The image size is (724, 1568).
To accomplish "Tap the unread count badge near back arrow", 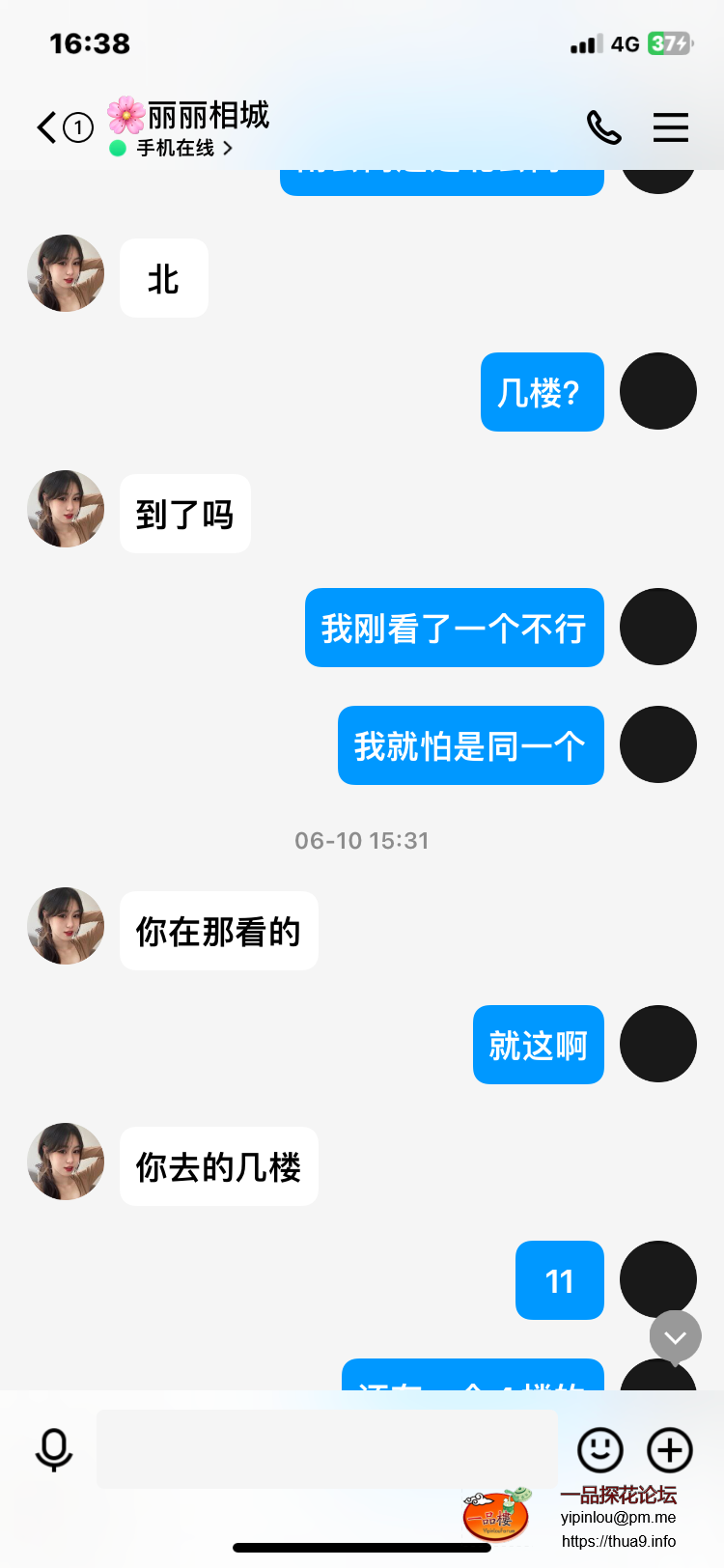I will tap(74, 126).
